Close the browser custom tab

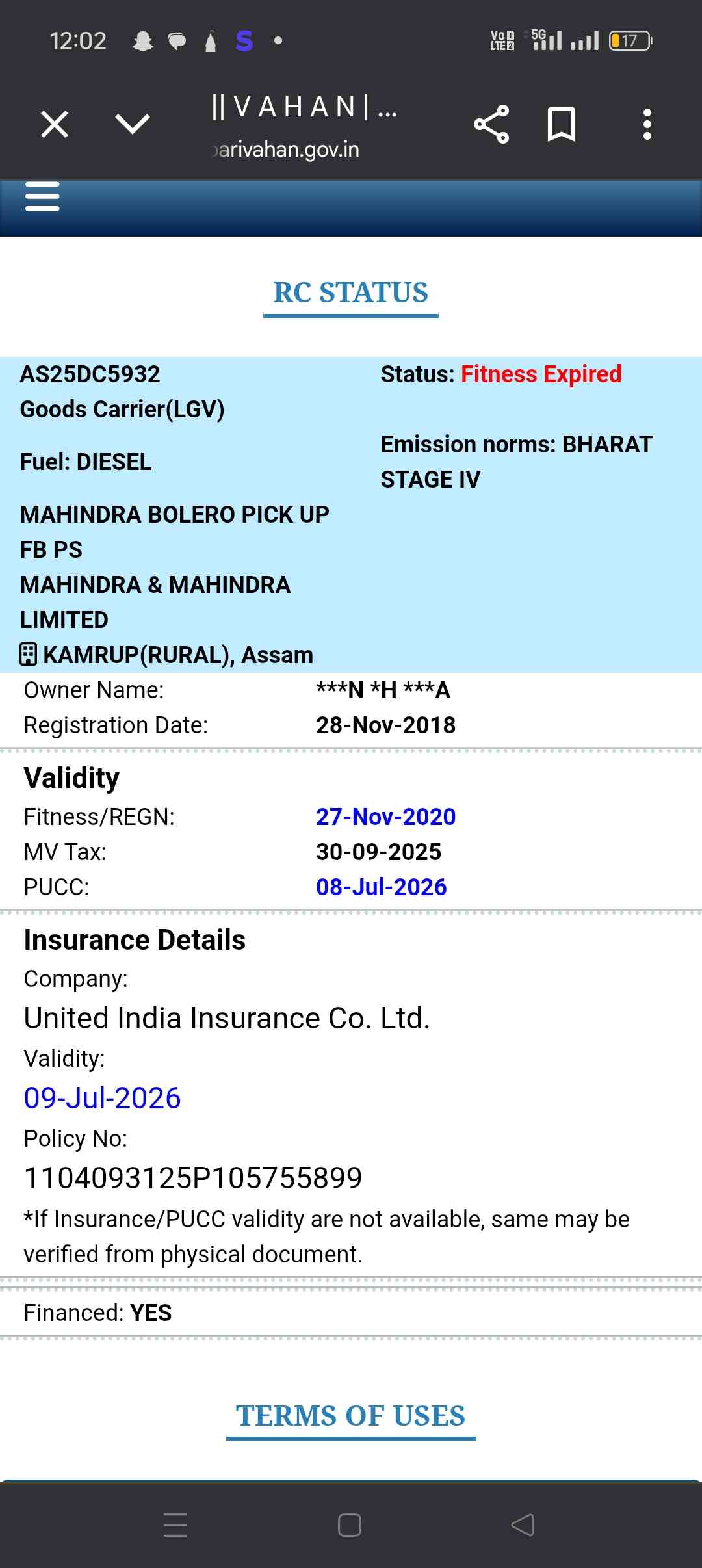(55, 124)
